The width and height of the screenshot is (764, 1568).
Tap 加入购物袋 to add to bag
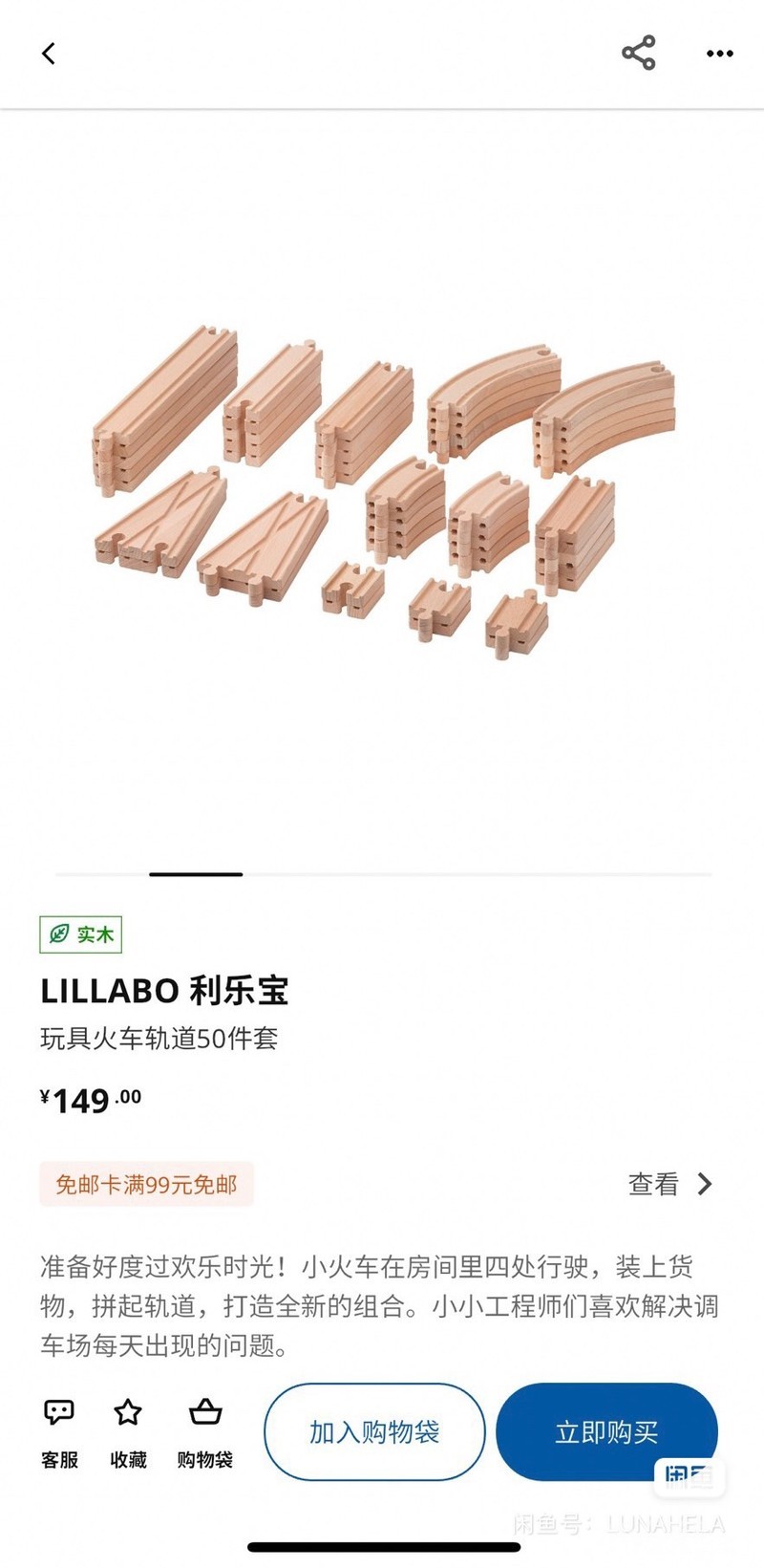pos(374,1431)
